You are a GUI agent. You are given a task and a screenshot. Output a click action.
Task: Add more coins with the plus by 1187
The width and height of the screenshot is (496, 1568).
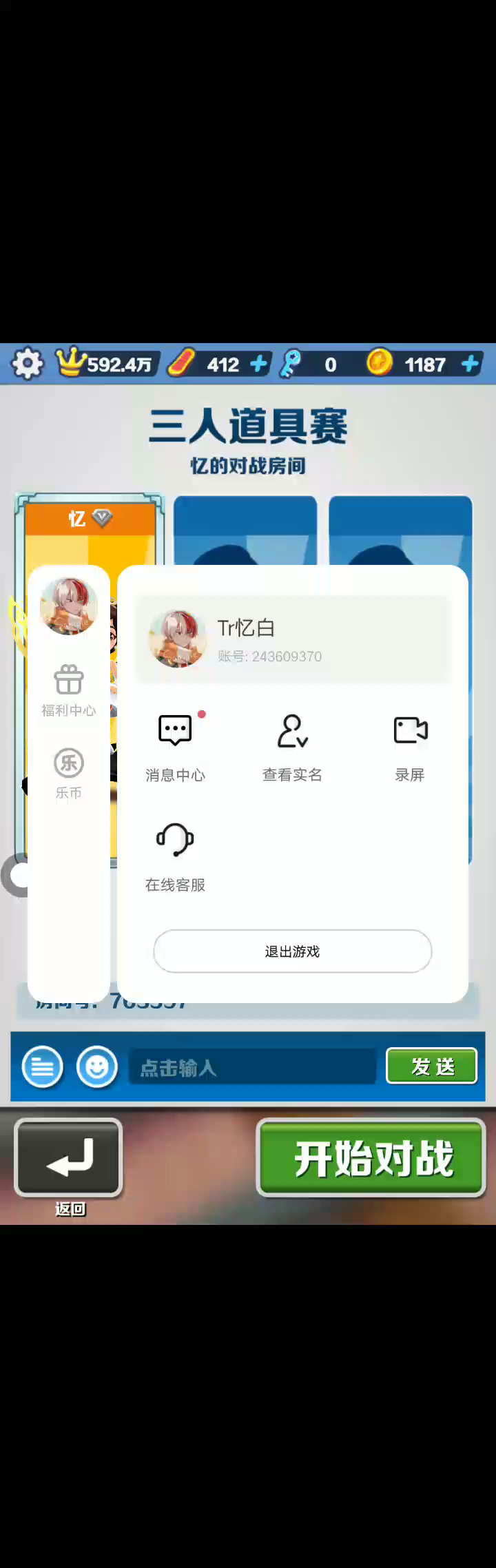point(470,363)
